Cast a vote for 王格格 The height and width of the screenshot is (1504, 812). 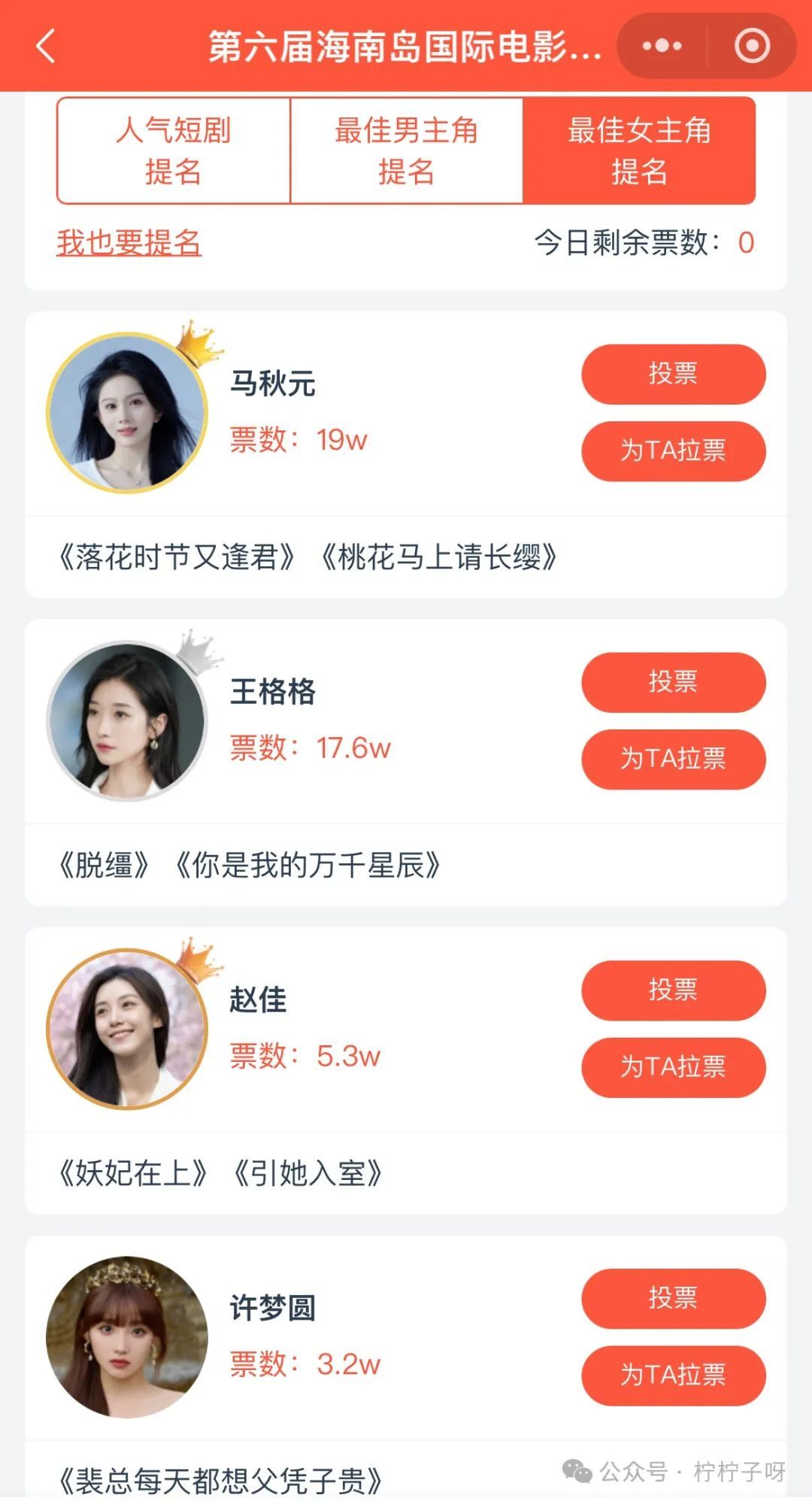pos(673,682)
